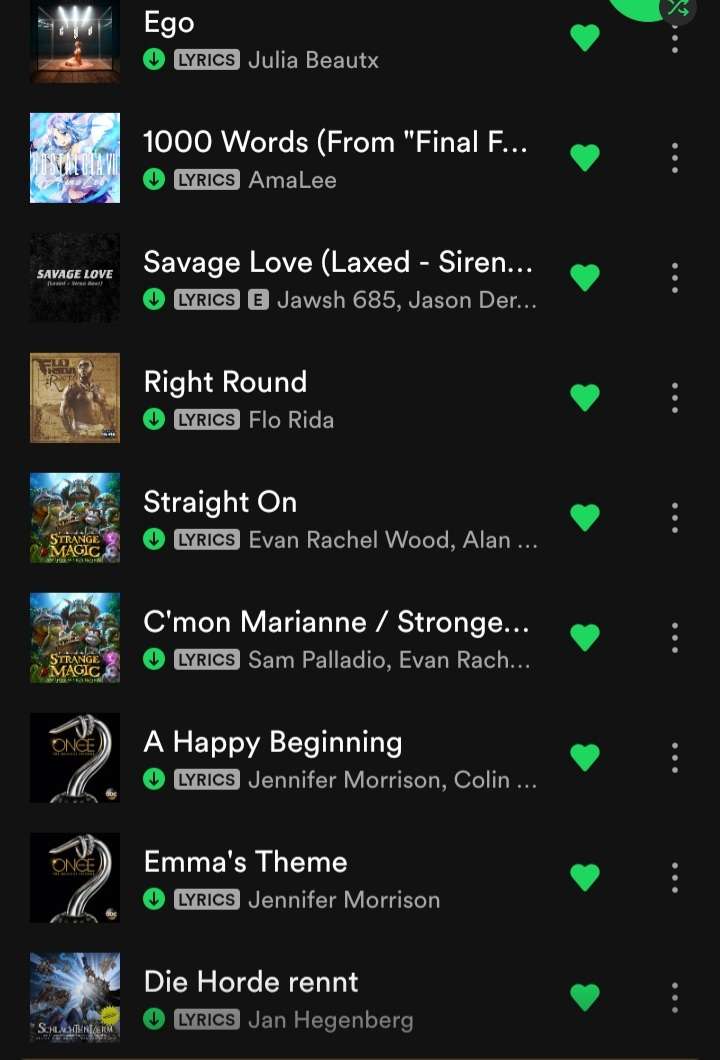Unlike Die Horde rennt
This screenshot has width=720, height=1060.
584,997
